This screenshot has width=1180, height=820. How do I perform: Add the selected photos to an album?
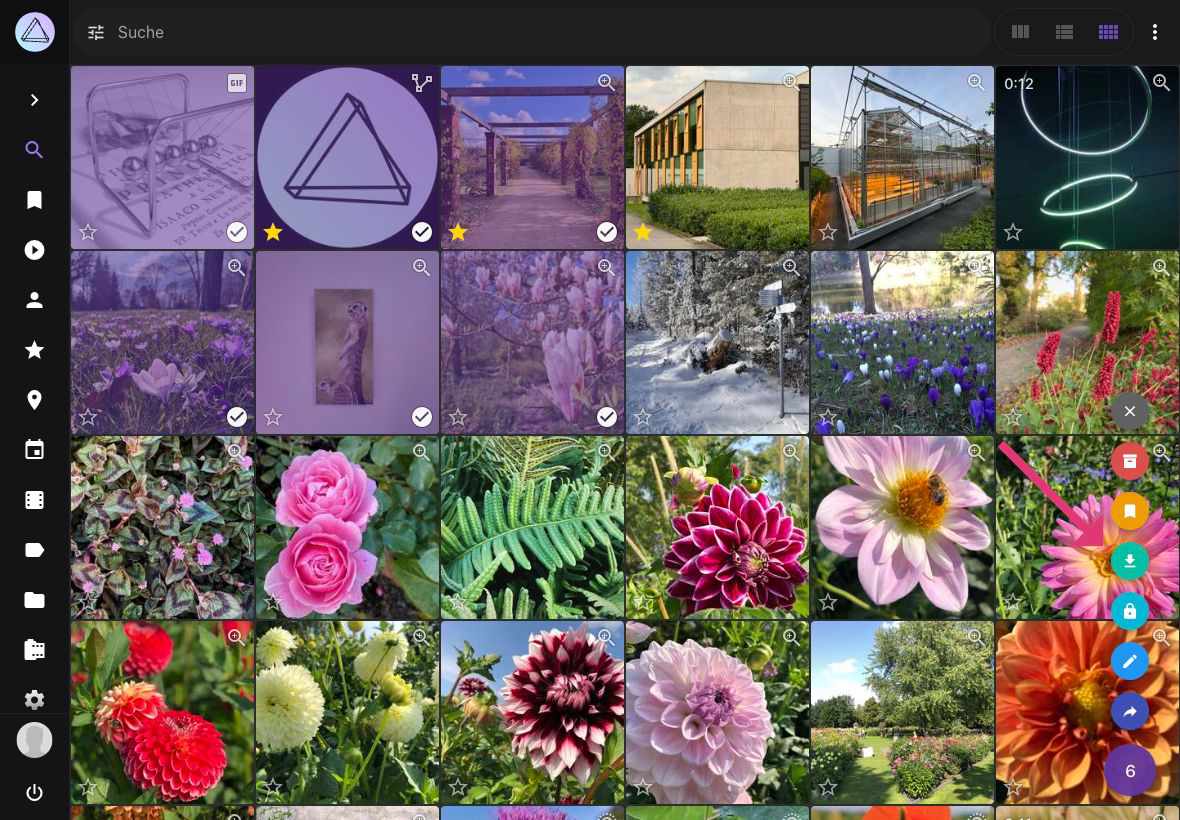tap(1129, 511)
